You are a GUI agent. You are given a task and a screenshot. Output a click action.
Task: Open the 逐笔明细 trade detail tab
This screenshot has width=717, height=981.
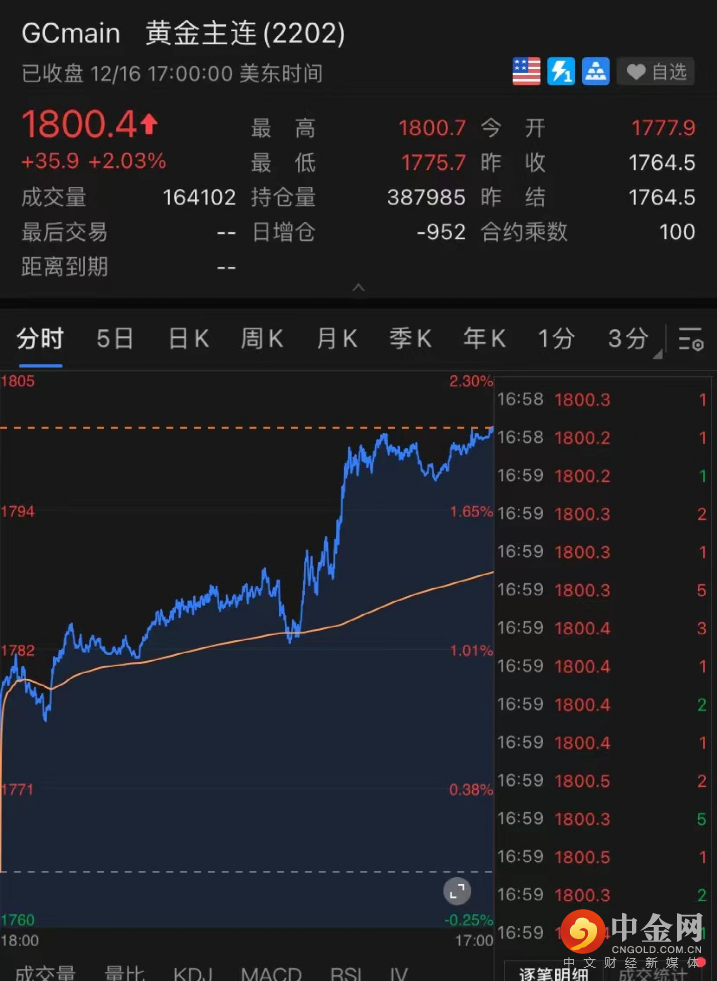(x=552, y=973)
